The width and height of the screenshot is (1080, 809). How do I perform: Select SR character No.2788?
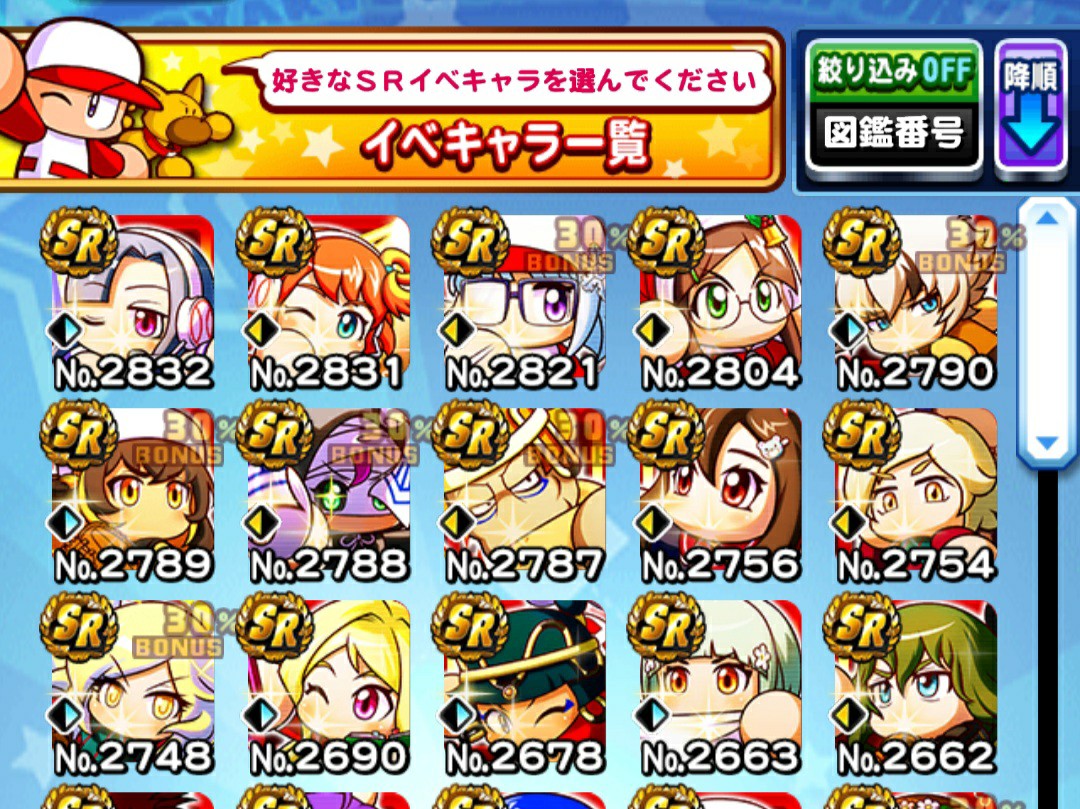click(329, 493)
